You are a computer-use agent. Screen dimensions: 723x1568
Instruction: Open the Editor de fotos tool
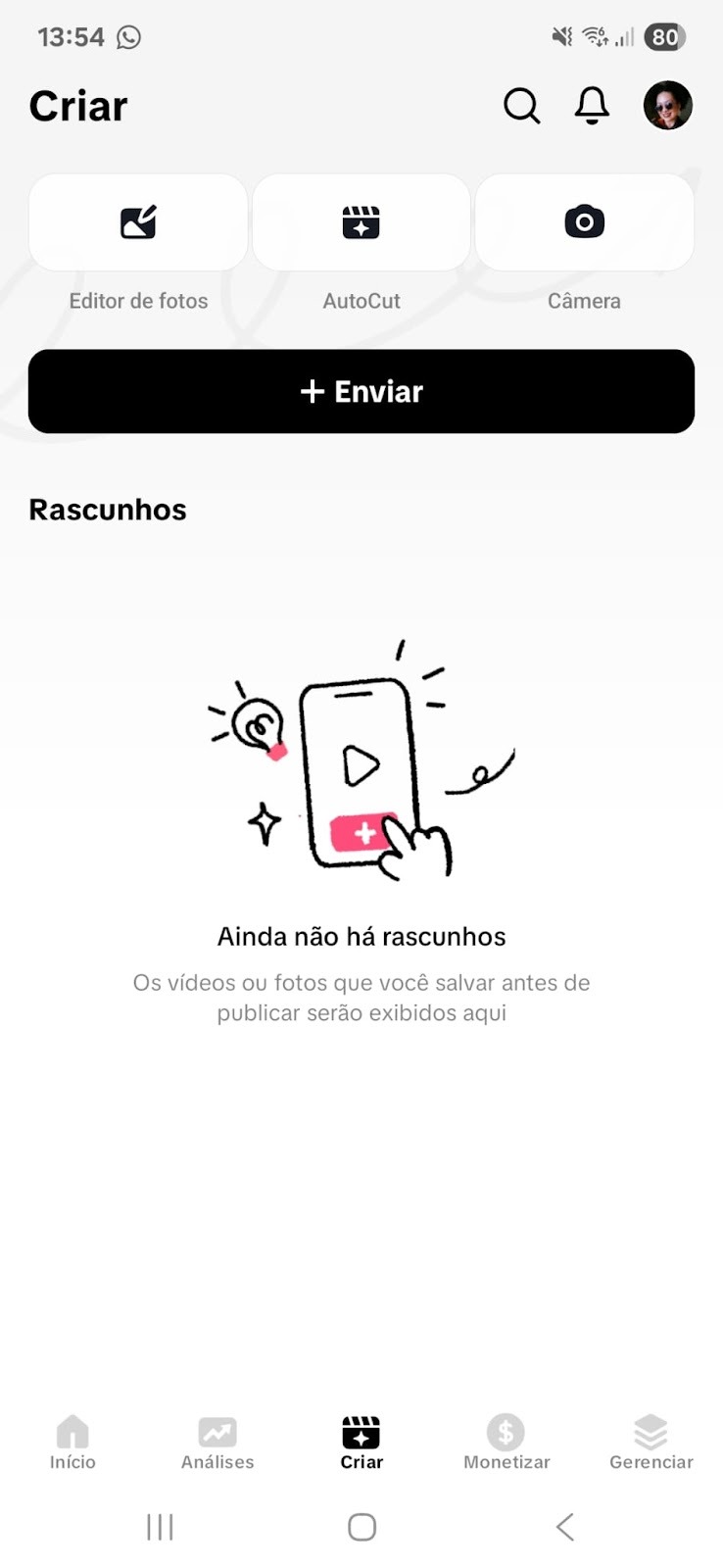point(138,222)
